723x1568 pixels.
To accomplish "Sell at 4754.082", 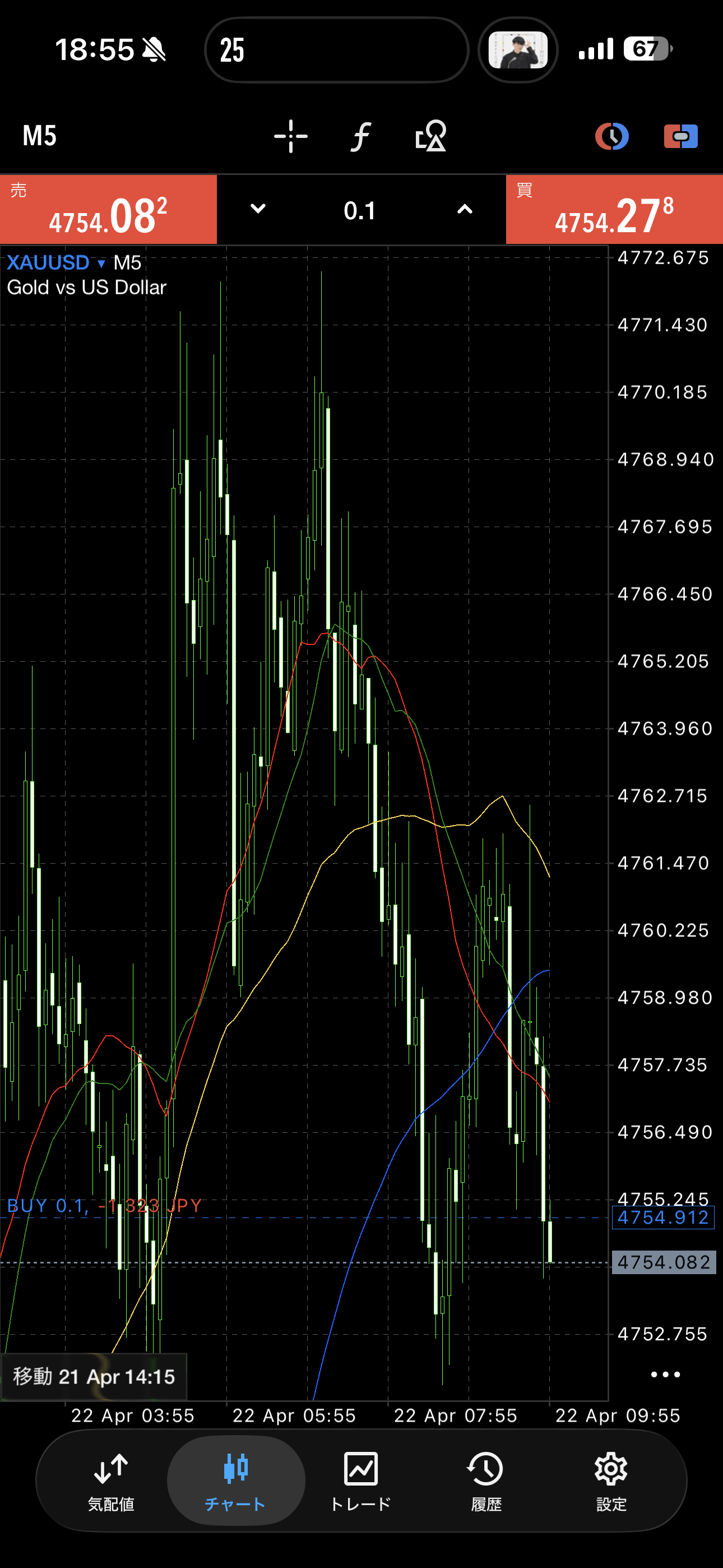I will (x=108, y=210).
